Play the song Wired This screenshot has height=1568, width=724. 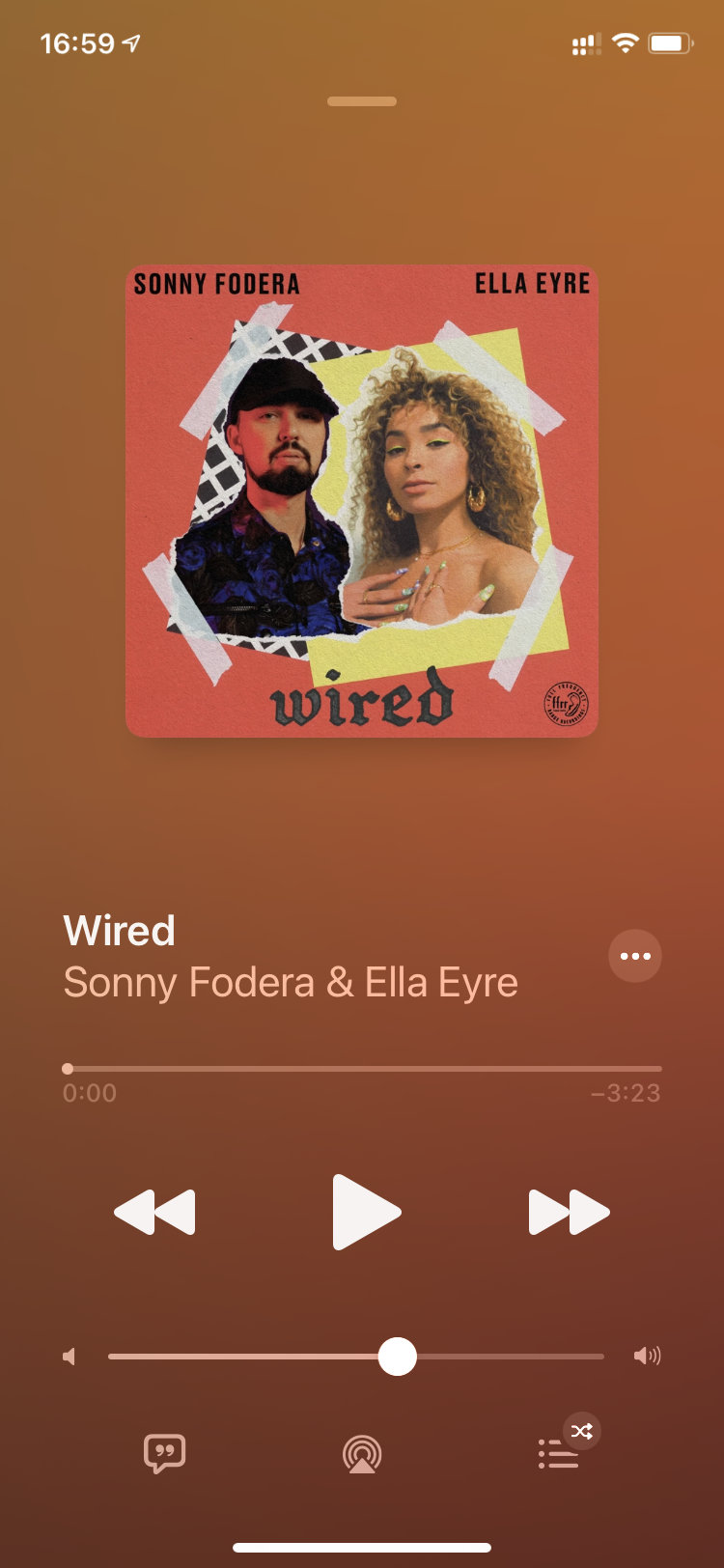(365, 1212)
